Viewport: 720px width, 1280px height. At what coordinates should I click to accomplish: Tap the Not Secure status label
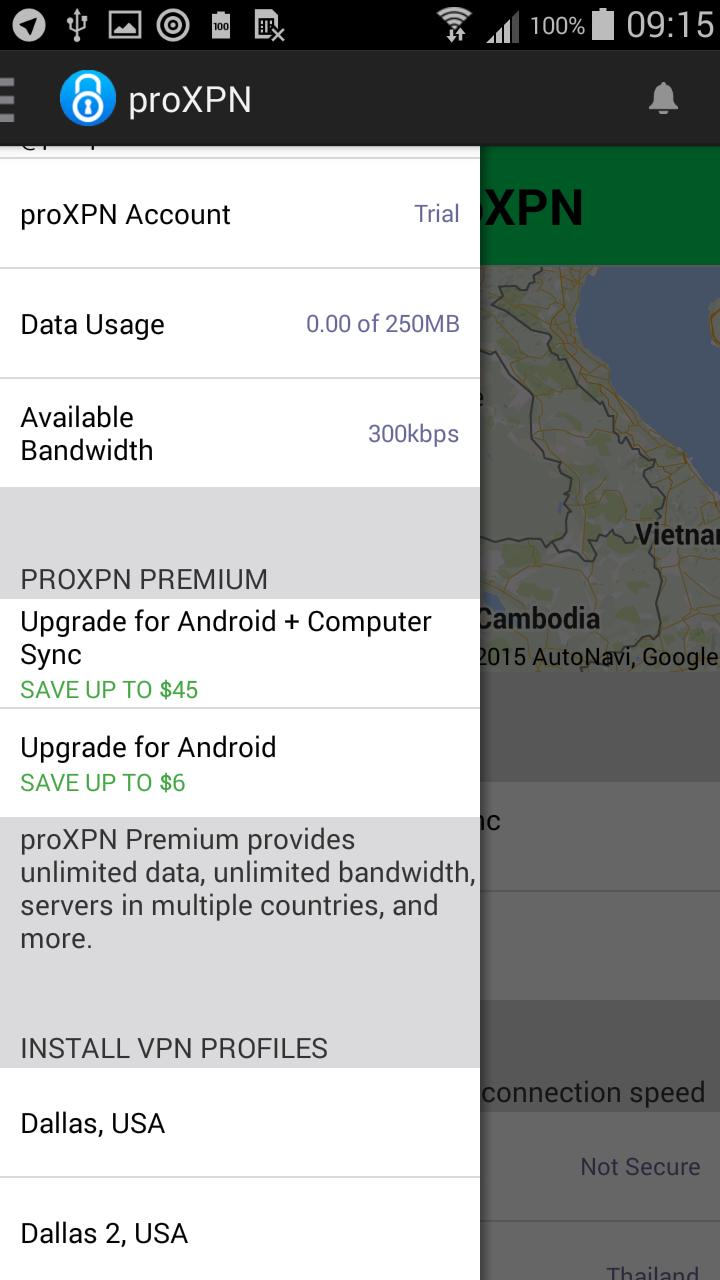(x=640, y=1166)
